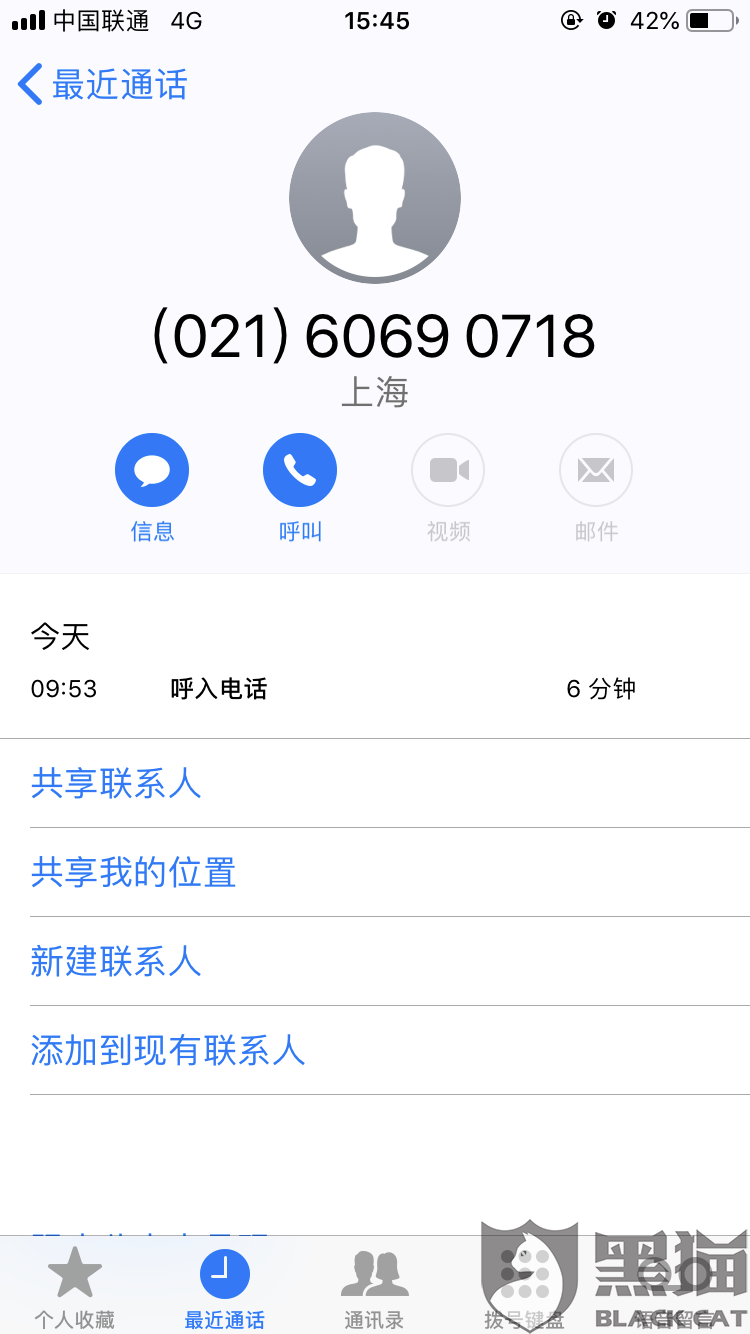Call the number with 呼叫 button
This screenshot has width=750, height=1334.
pyautogui.click(x=300, y=470)
